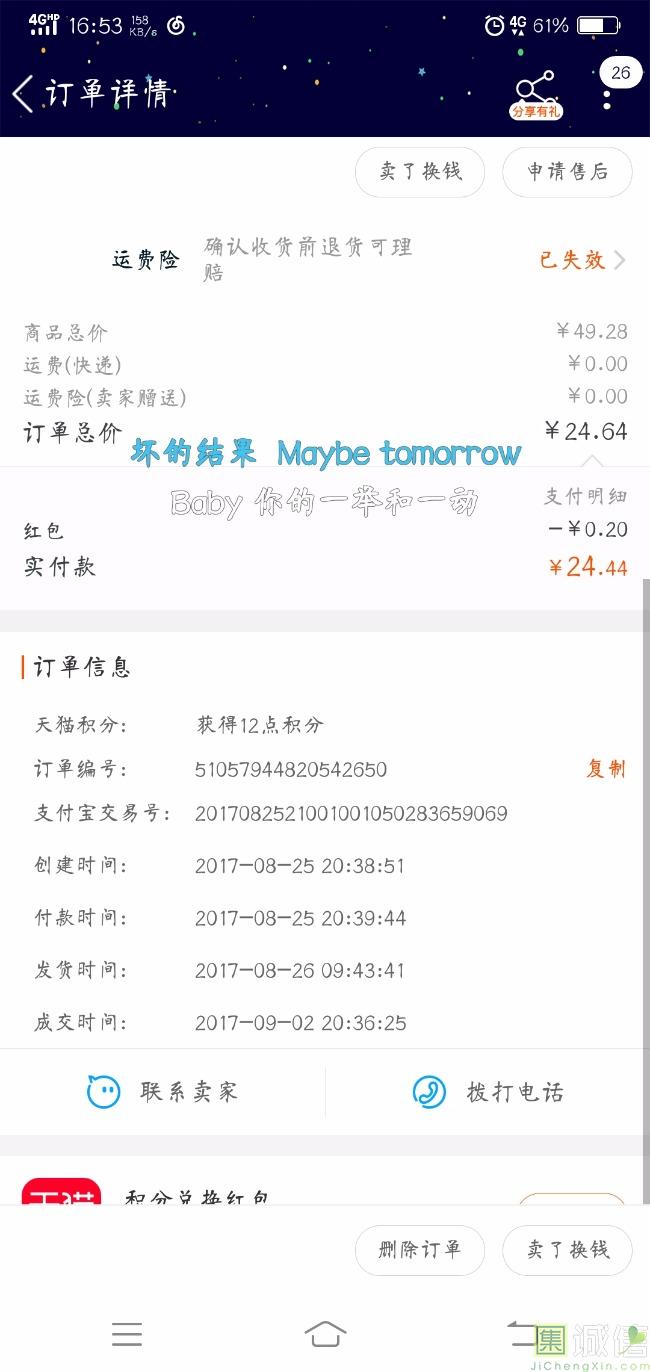The height and width of the screenshot is (1372, 650).
Task: Select the bottom 卖了换钱 button
Action: pos(567,1250)
